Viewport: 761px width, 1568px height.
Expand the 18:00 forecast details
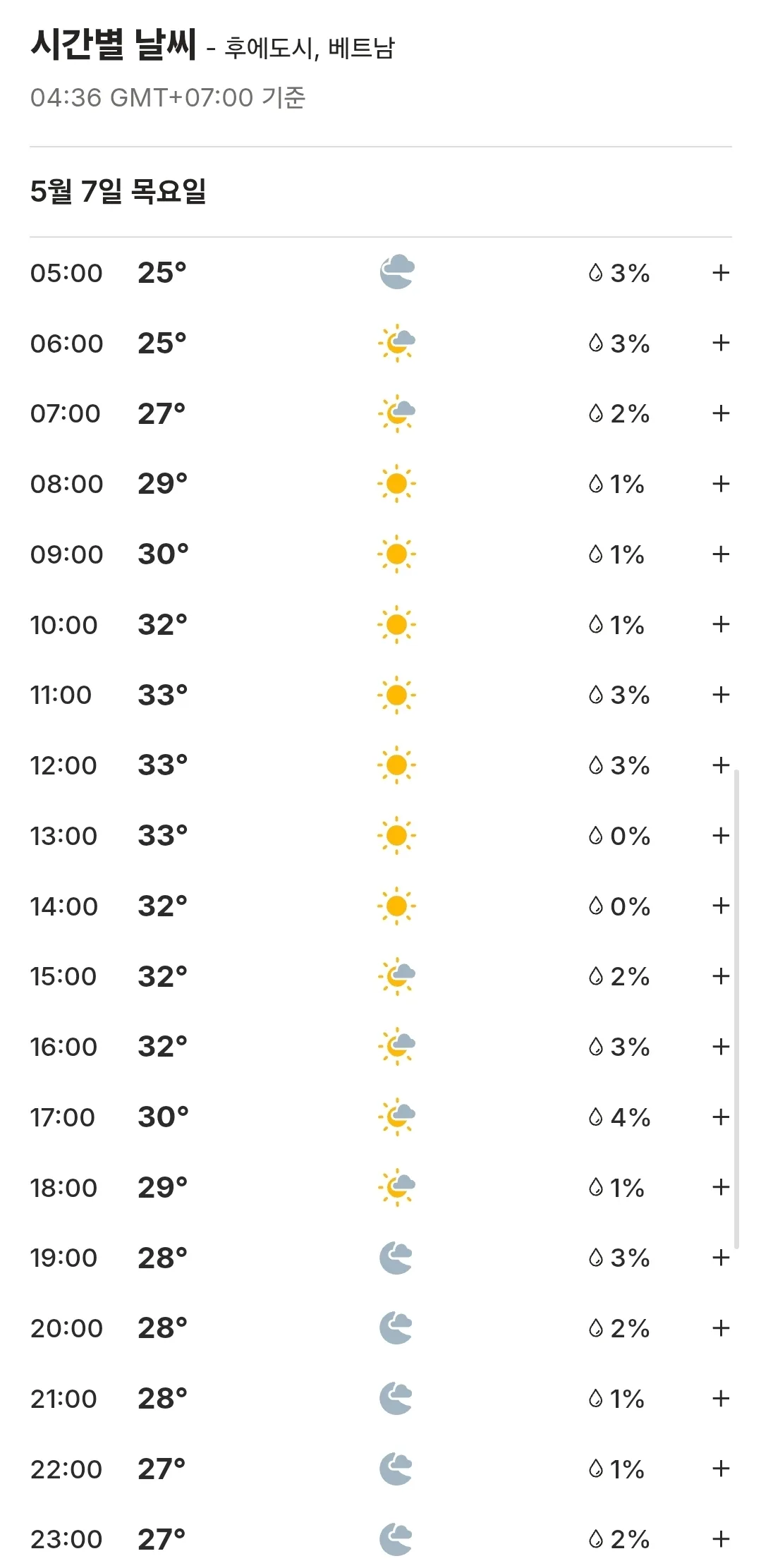(x=720, y=1187)
